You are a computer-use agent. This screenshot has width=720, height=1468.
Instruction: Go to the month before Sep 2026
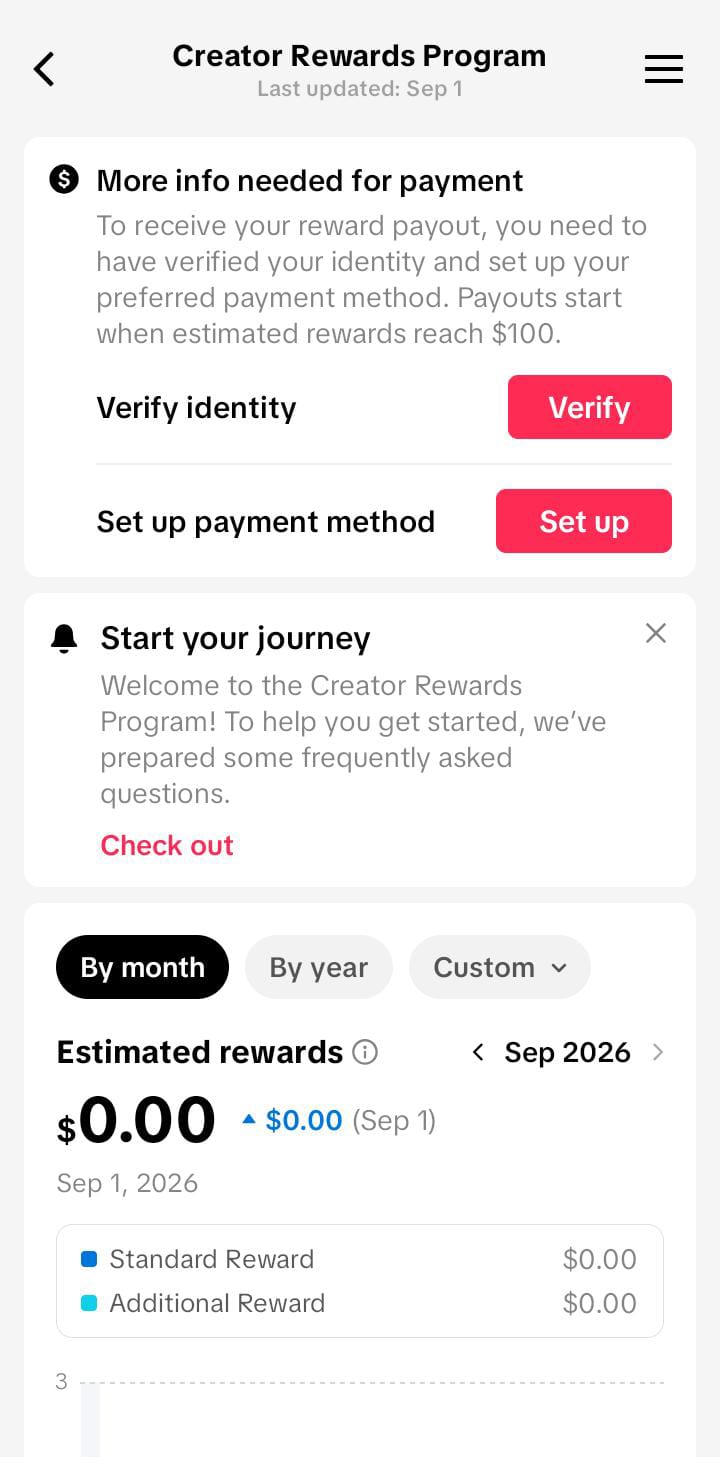[x=478, y=1052]
